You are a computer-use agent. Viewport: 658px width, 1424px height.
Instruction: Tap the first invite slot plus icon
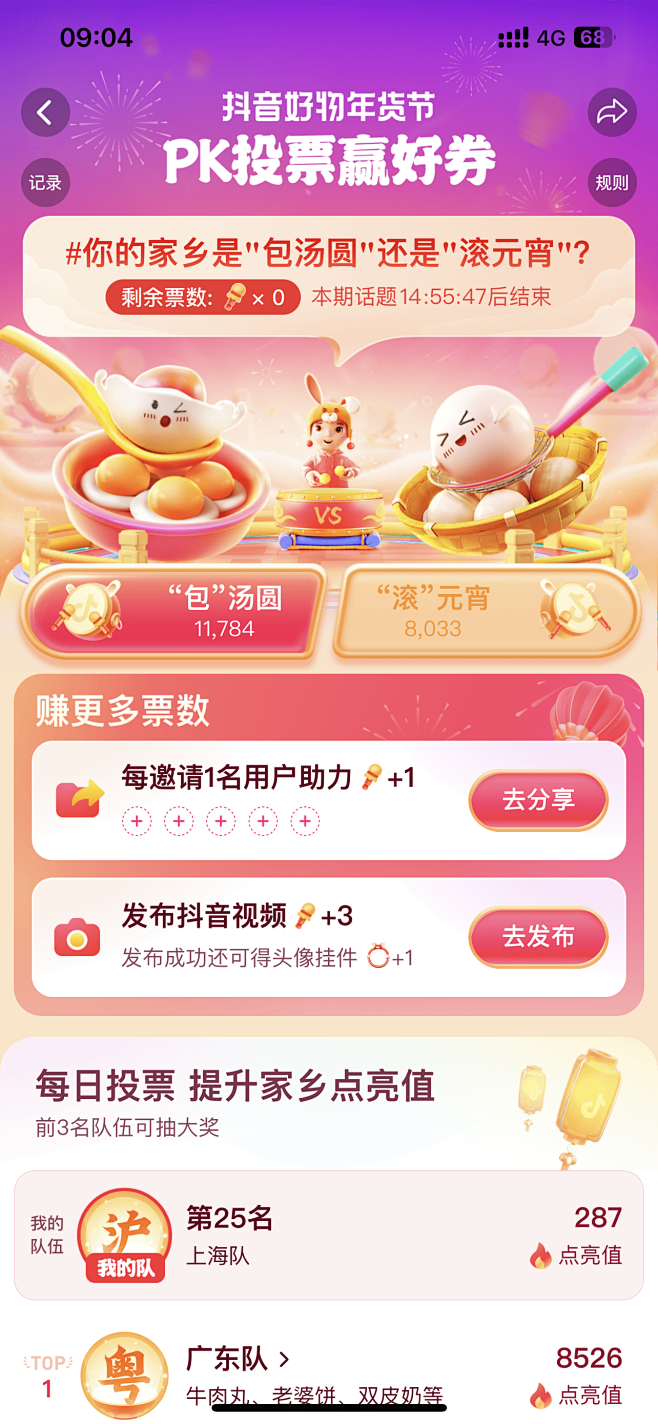pyautogui.click(x=136, y=822)
